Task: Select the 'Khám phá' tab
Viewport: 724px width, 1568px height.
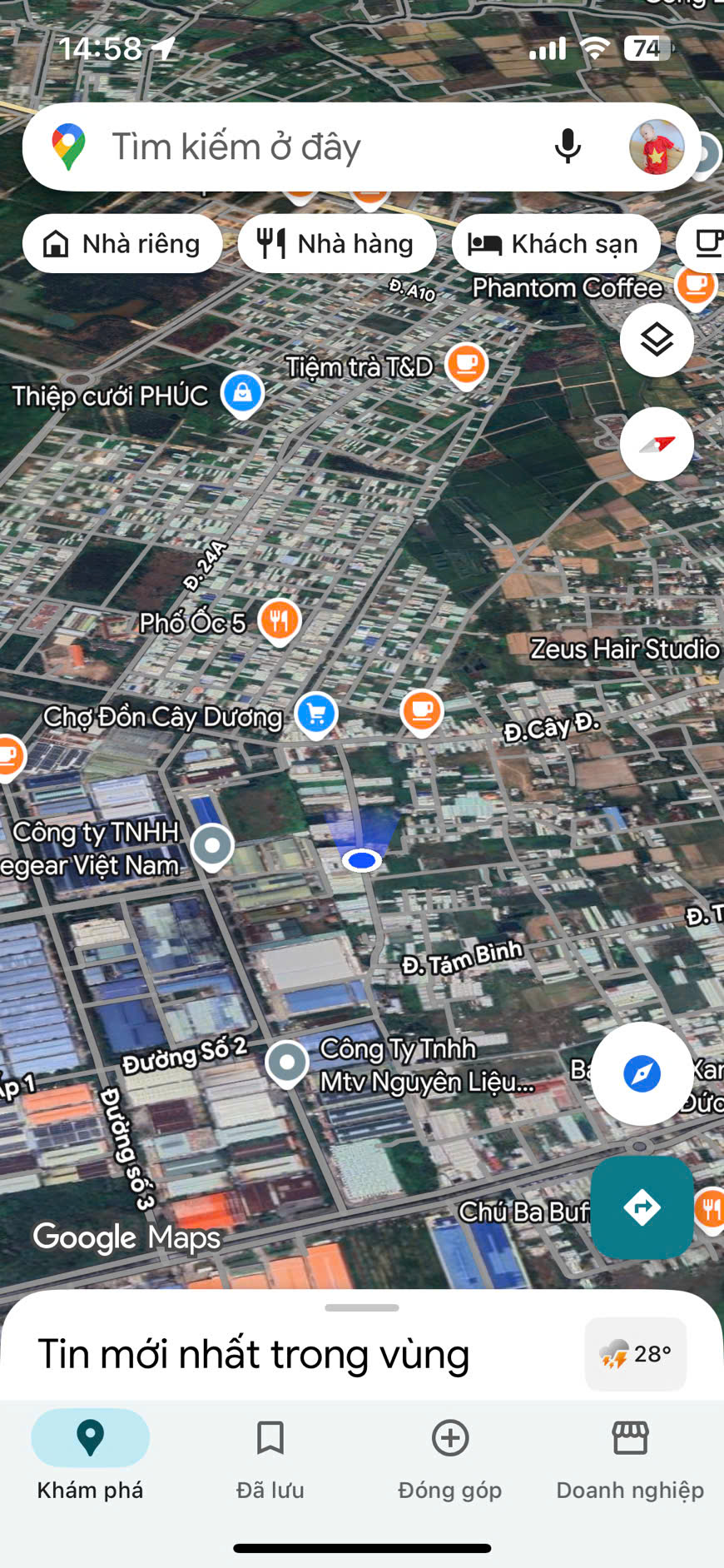Action: [90, 1457]
